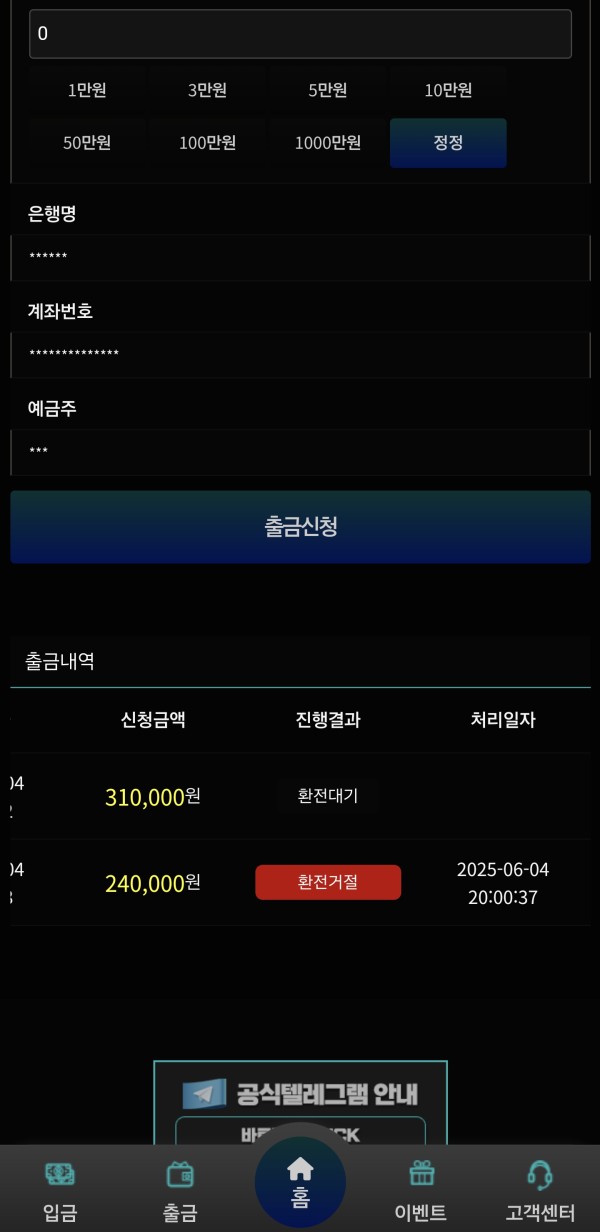
Task: Tap the 계좌번호 account number field
Action: click(300, 354)
